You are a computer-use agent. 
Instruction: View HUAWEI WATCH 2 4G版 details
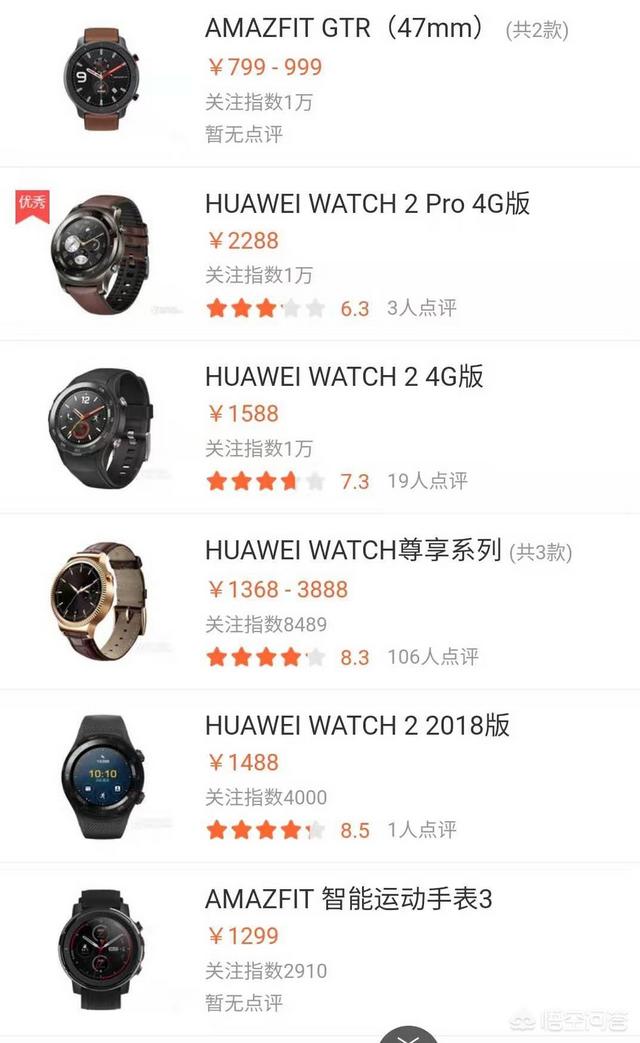[344, 376]
